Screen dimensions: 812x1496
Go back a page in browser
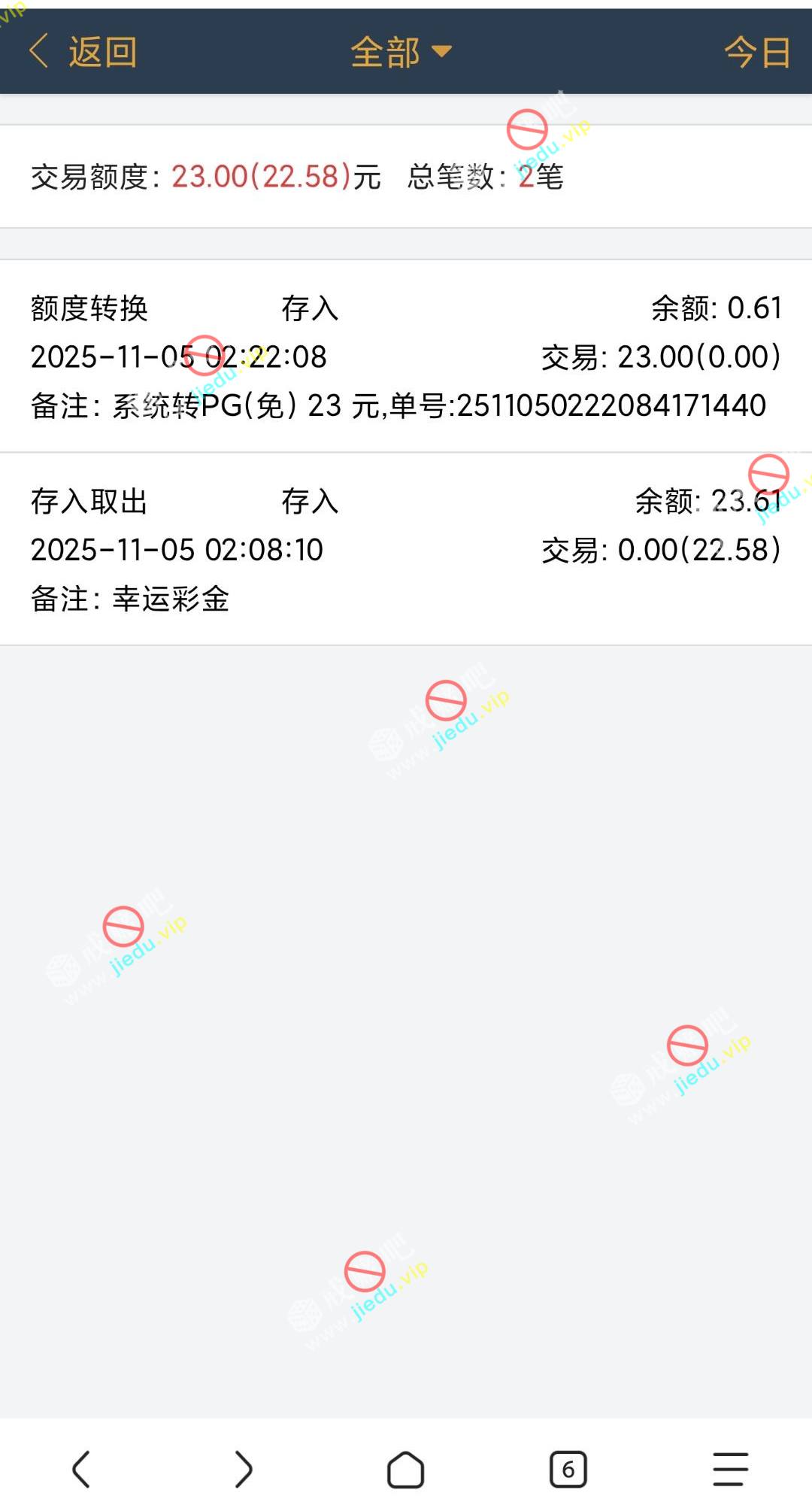[81, 1469]
